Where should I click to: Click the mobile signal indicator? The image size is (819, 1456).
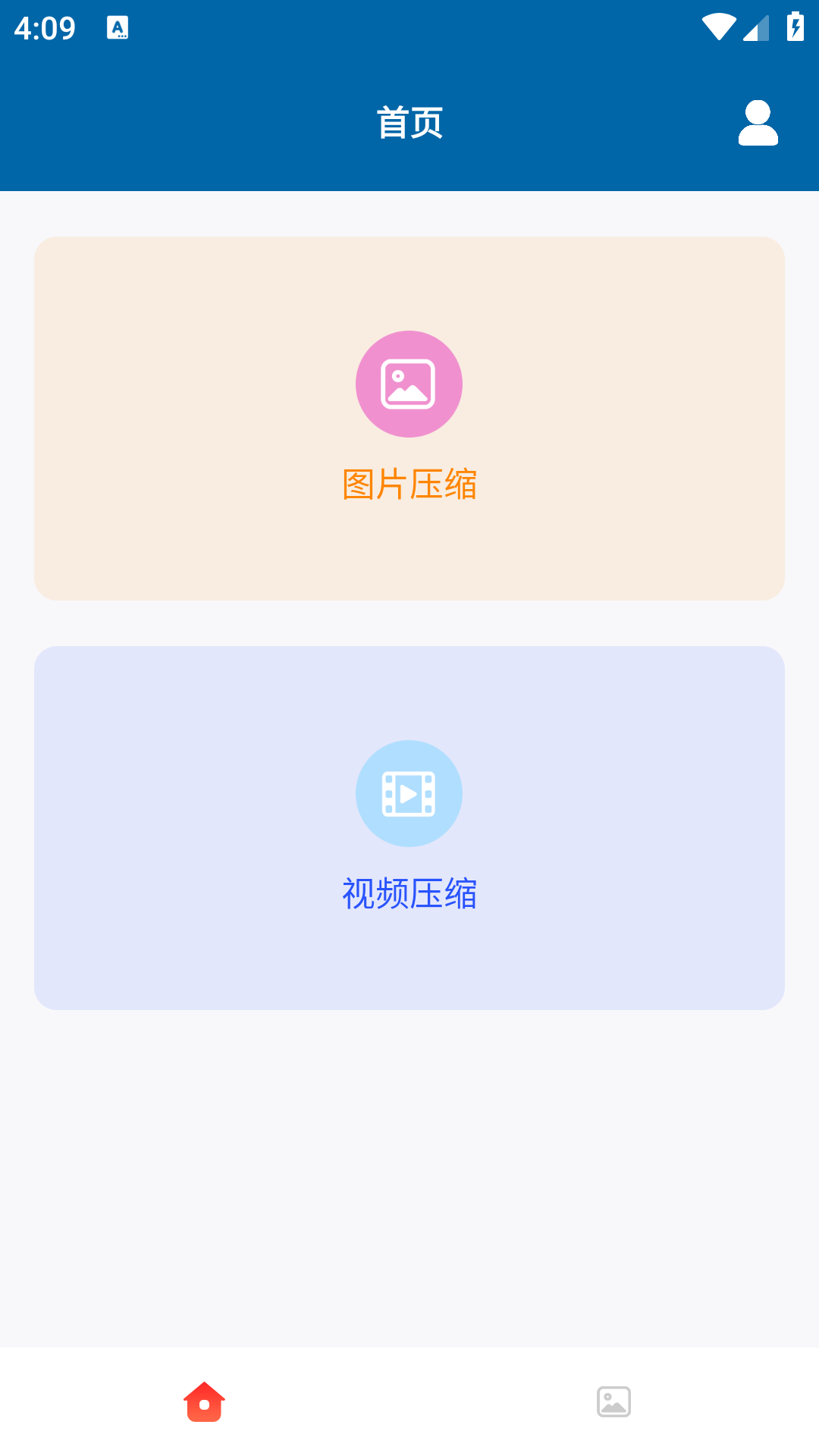[x=758, y=27]
